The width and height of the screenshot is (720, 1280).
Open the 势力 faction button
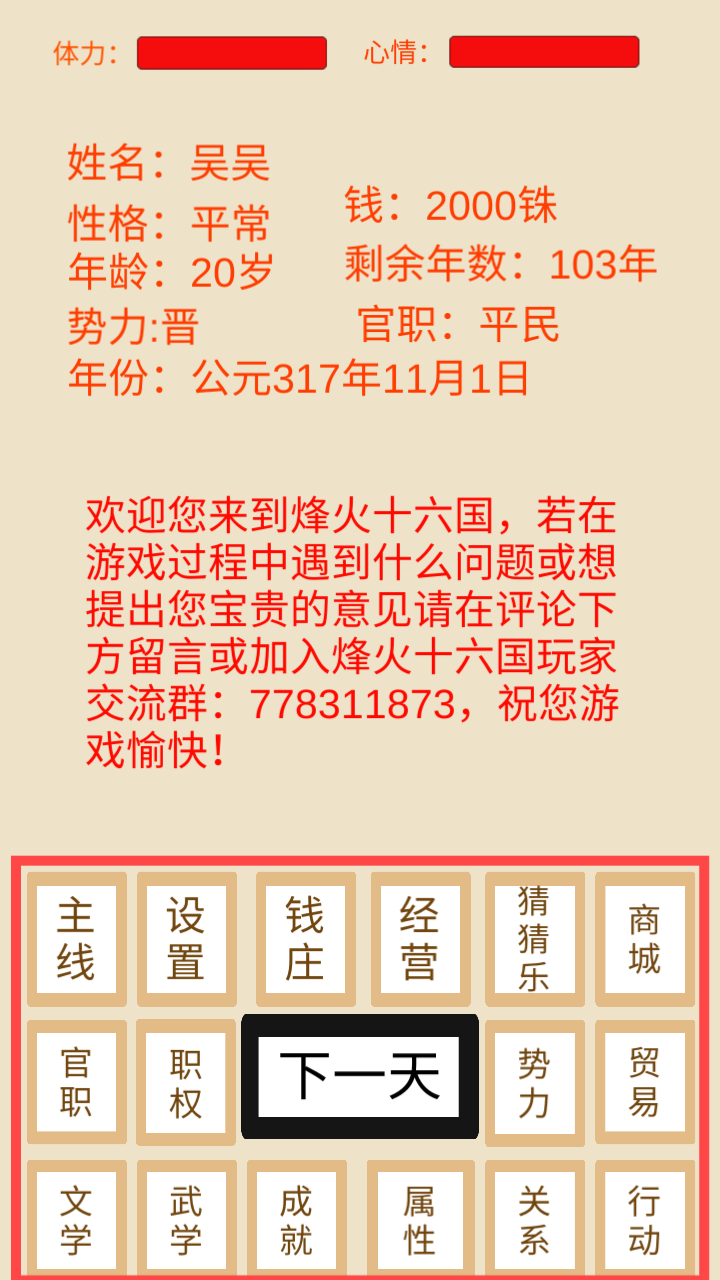click(534, 1082)
